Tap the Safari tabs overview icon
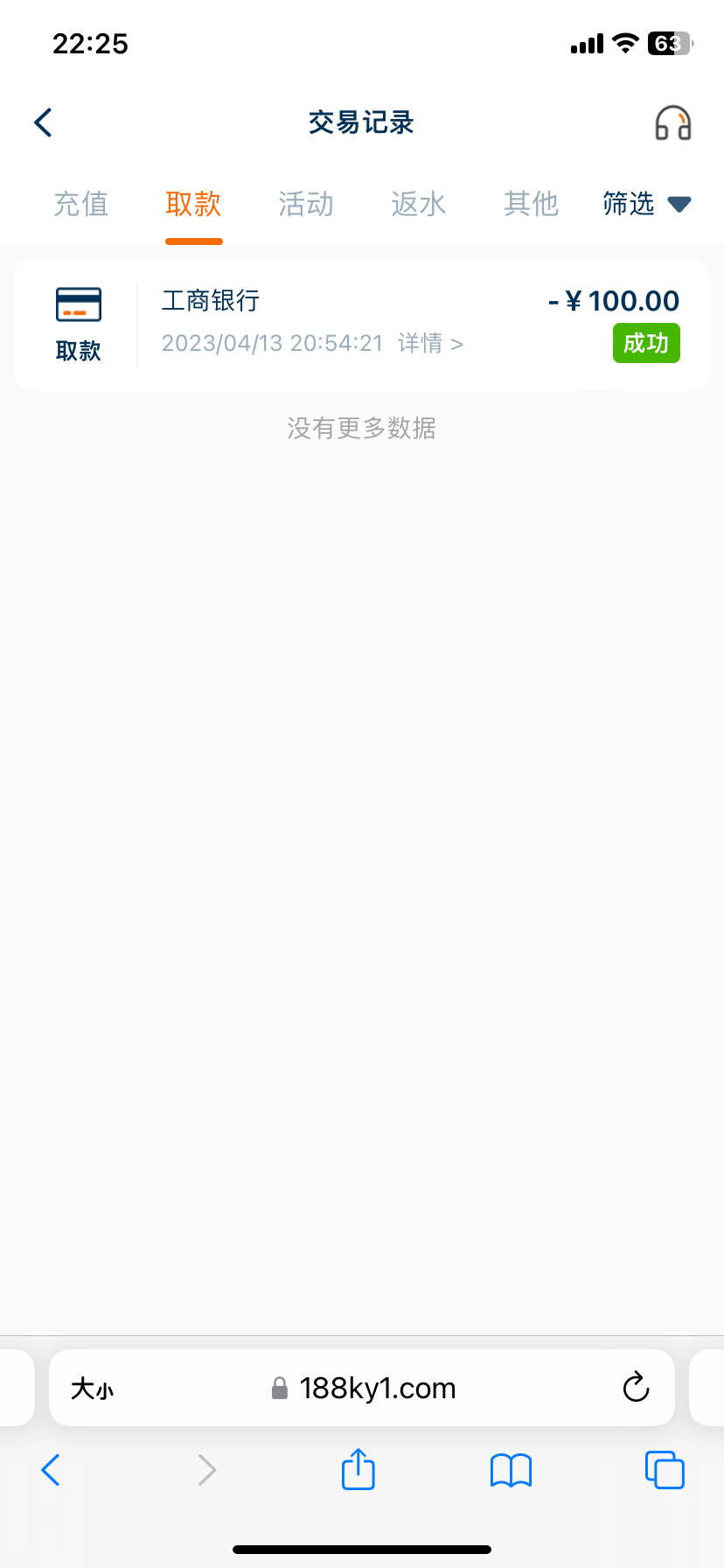Image resolution: width=724 pixels, height=1568 pixels. point(665,1470)
